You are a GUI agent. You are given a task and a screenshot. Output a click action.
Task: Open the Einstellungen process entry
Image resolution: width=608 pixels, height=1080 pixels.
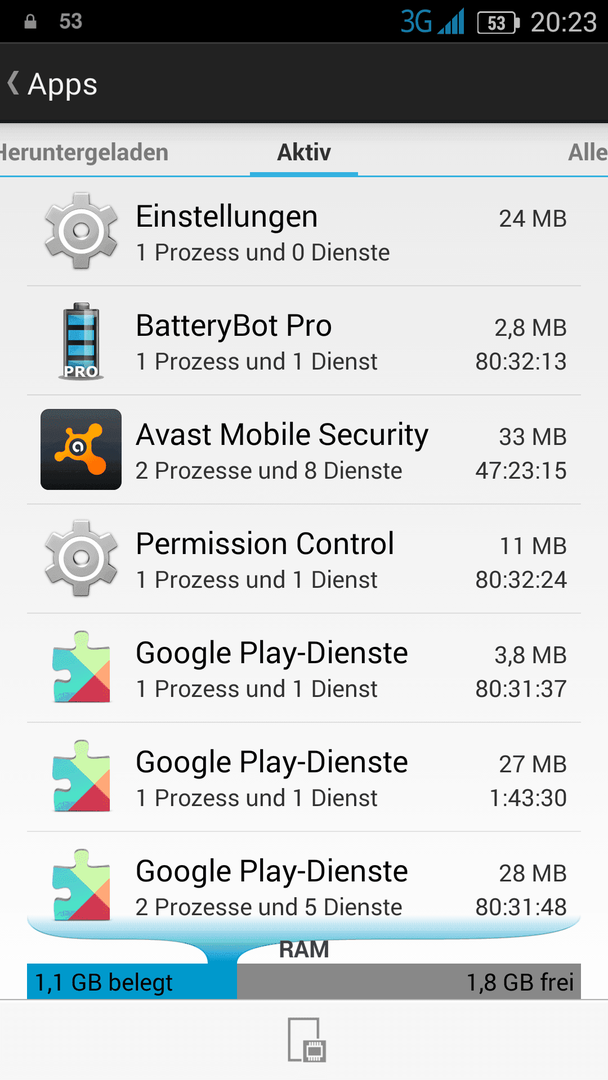pyautogui.click(x=304, y=231)
